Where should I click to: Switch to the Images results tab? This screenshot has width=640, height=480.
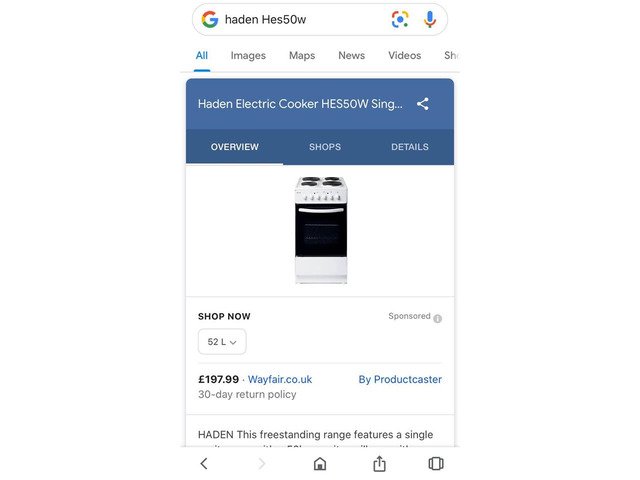click(248, 56)
